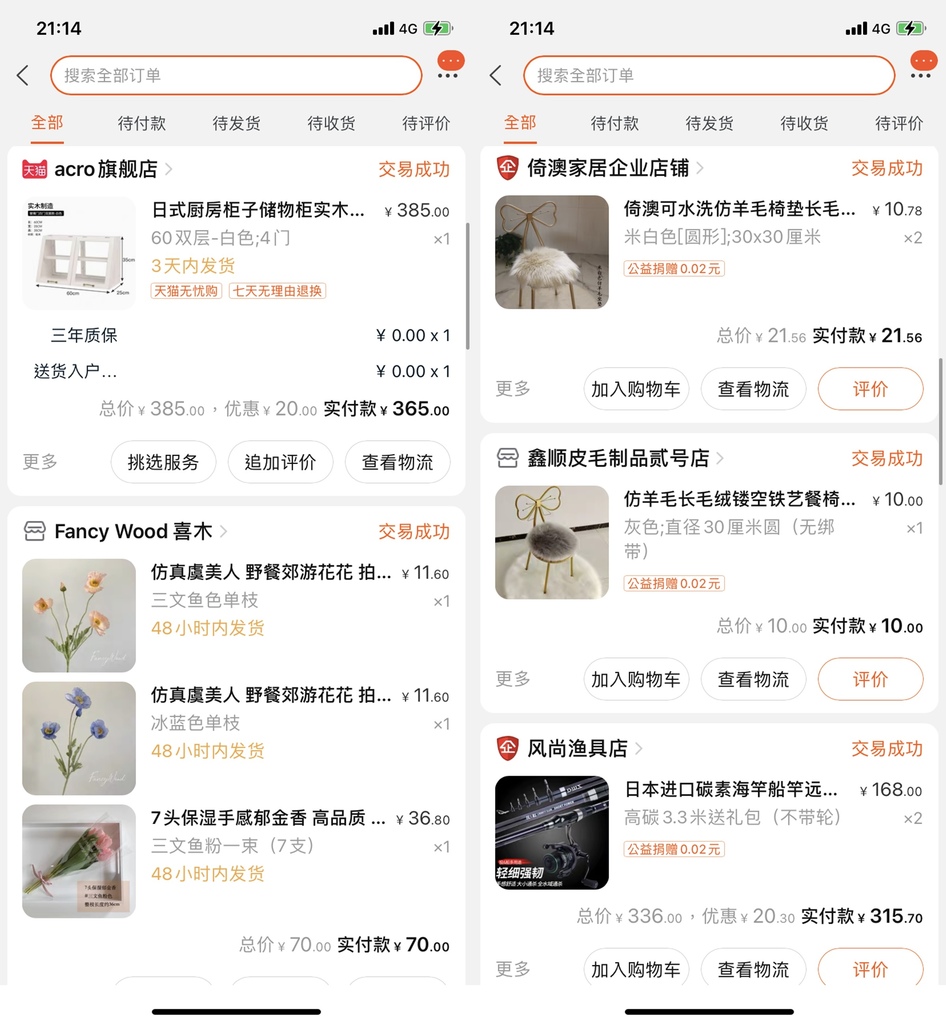Open the acro旗舰店 store page
Viewport: 946px width, 1024px height.
tap(105, 169)
